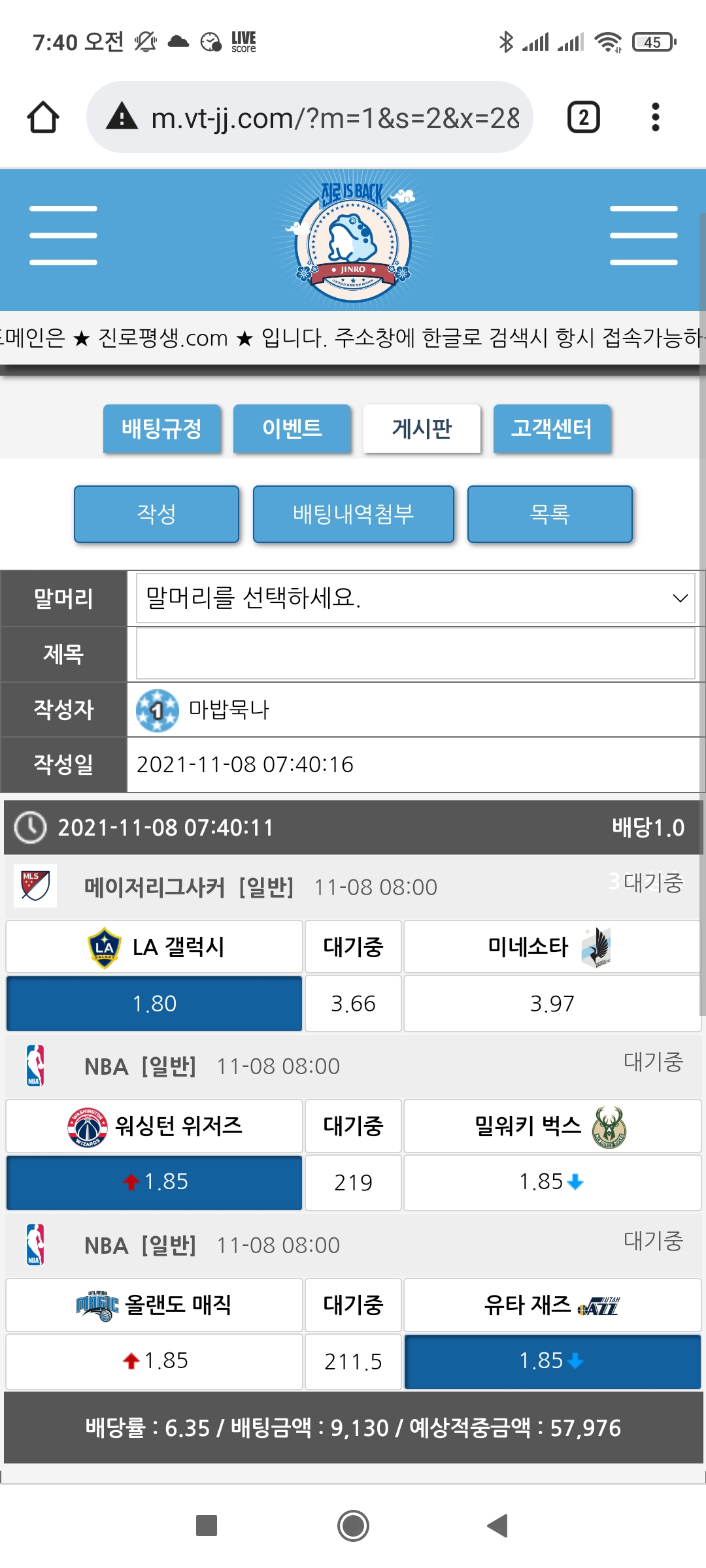This screenshot has width=706, height=1568.
Task: Go to 목록 list
Action: (x=550, y=514)
